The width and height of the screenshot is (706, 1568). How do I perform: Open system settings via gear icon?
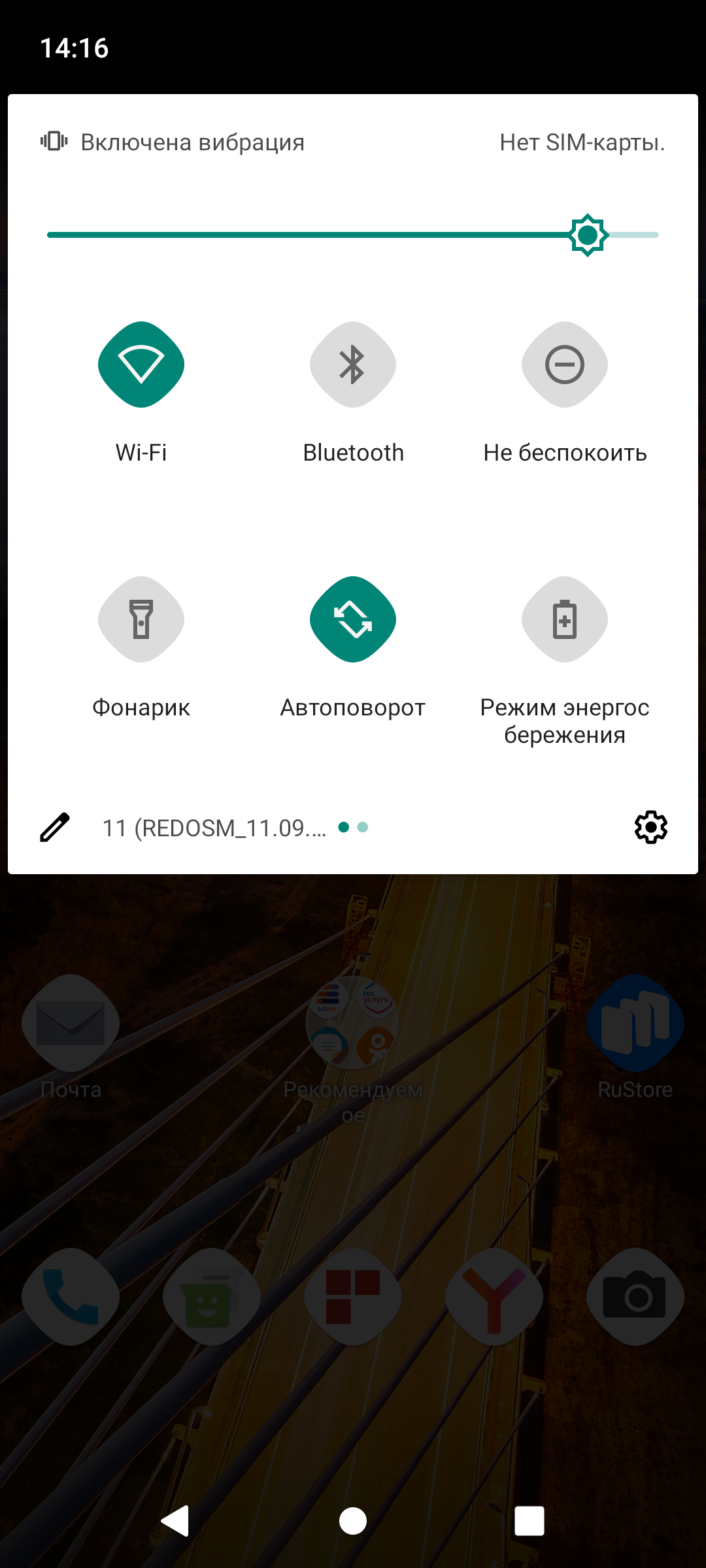point(651,827)
